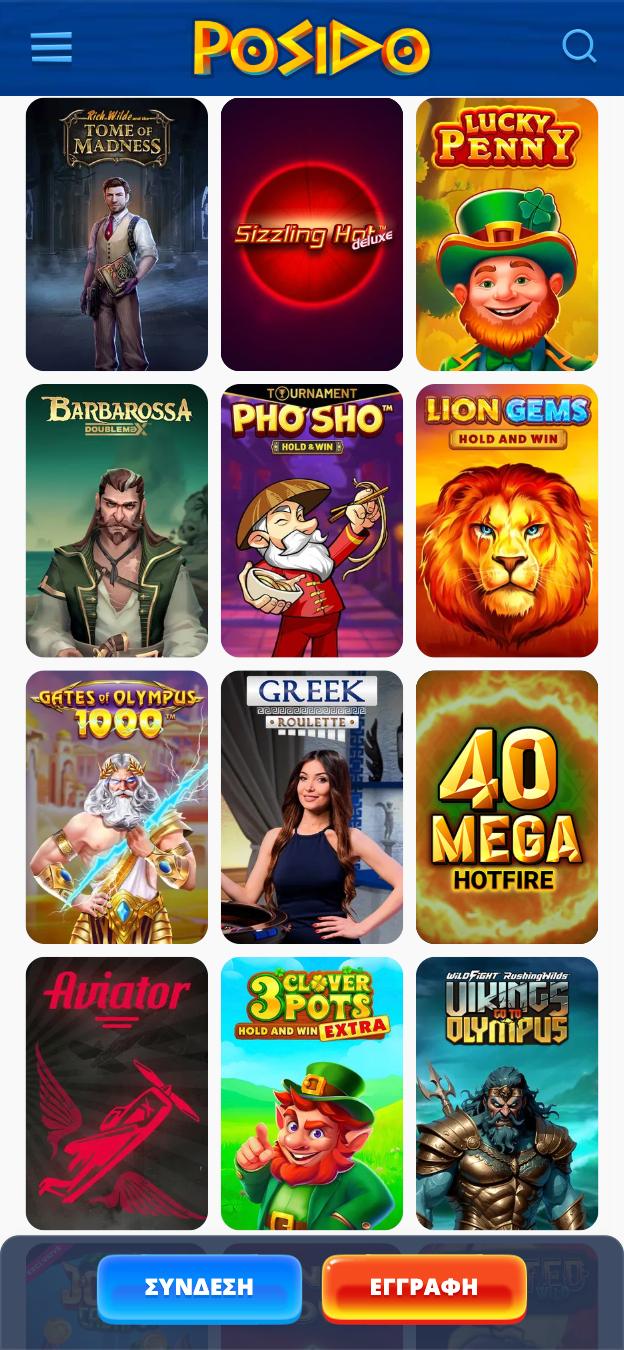Open the Greek Roulette live game
This screenshot has height=1350, width=624.
(312, 807)
